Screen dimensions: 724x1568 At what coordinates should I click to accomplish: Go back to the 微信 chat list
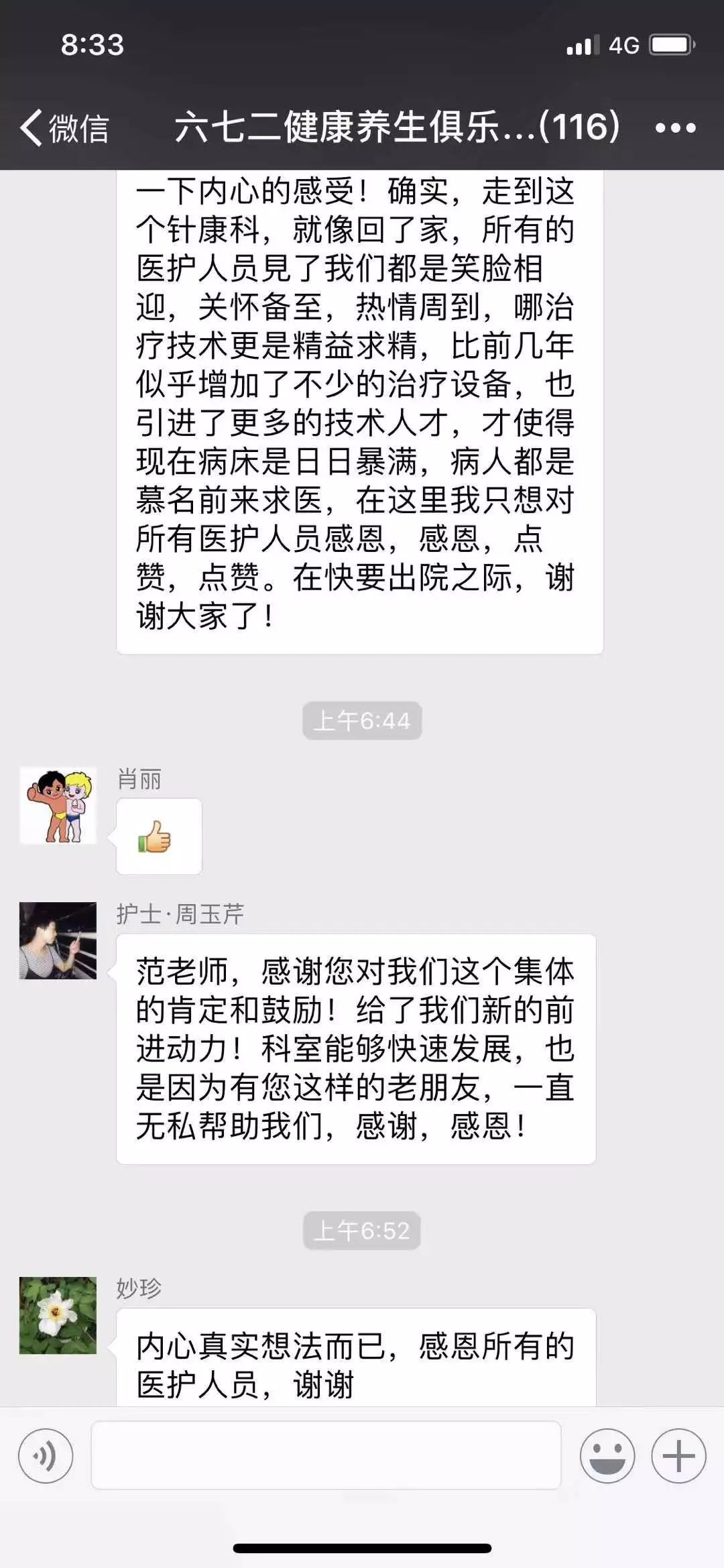coord(64,127)
